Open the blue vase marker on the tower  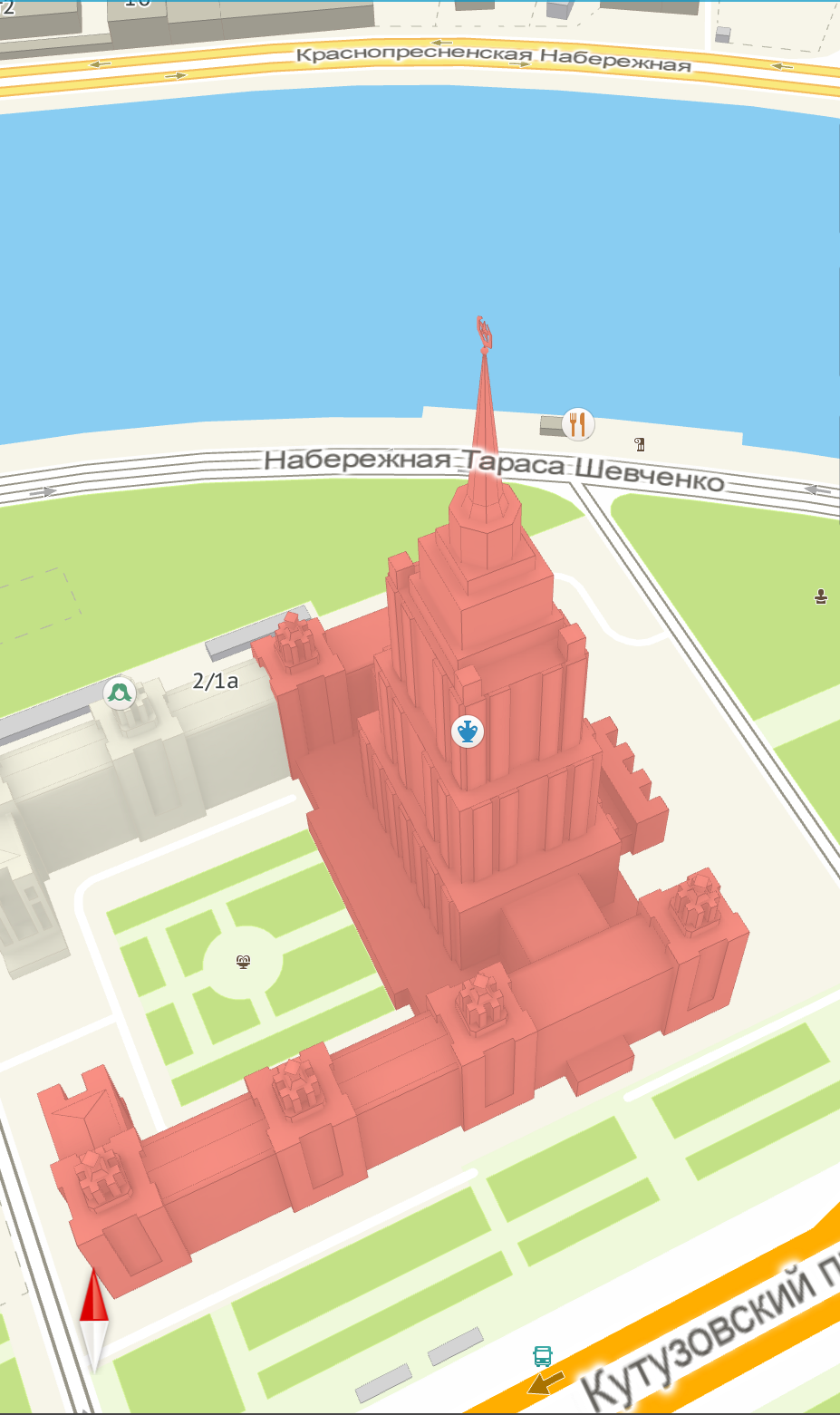click(468, 731)
